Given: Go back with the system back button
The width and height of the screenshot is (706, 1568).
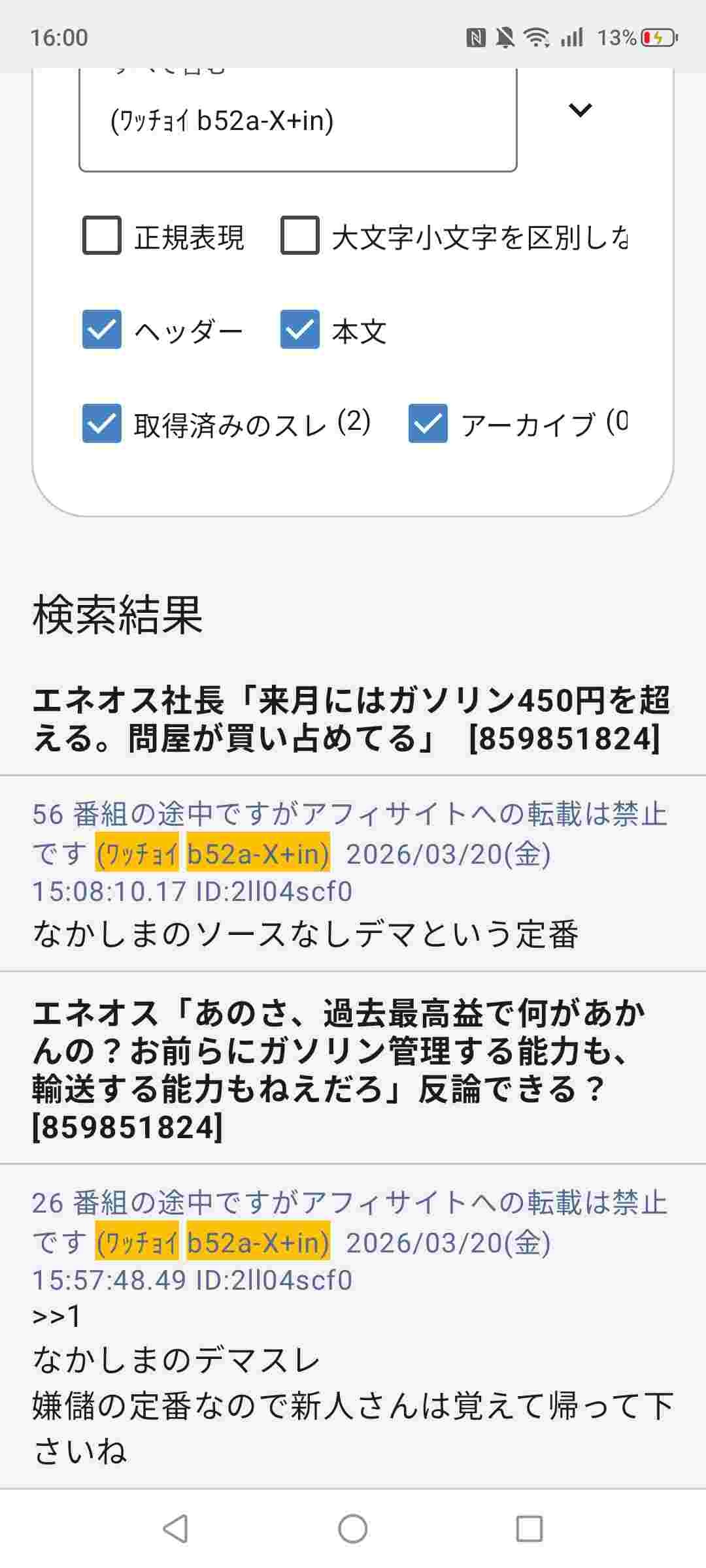Looking at the screenshot, I should click(175, 1529).
